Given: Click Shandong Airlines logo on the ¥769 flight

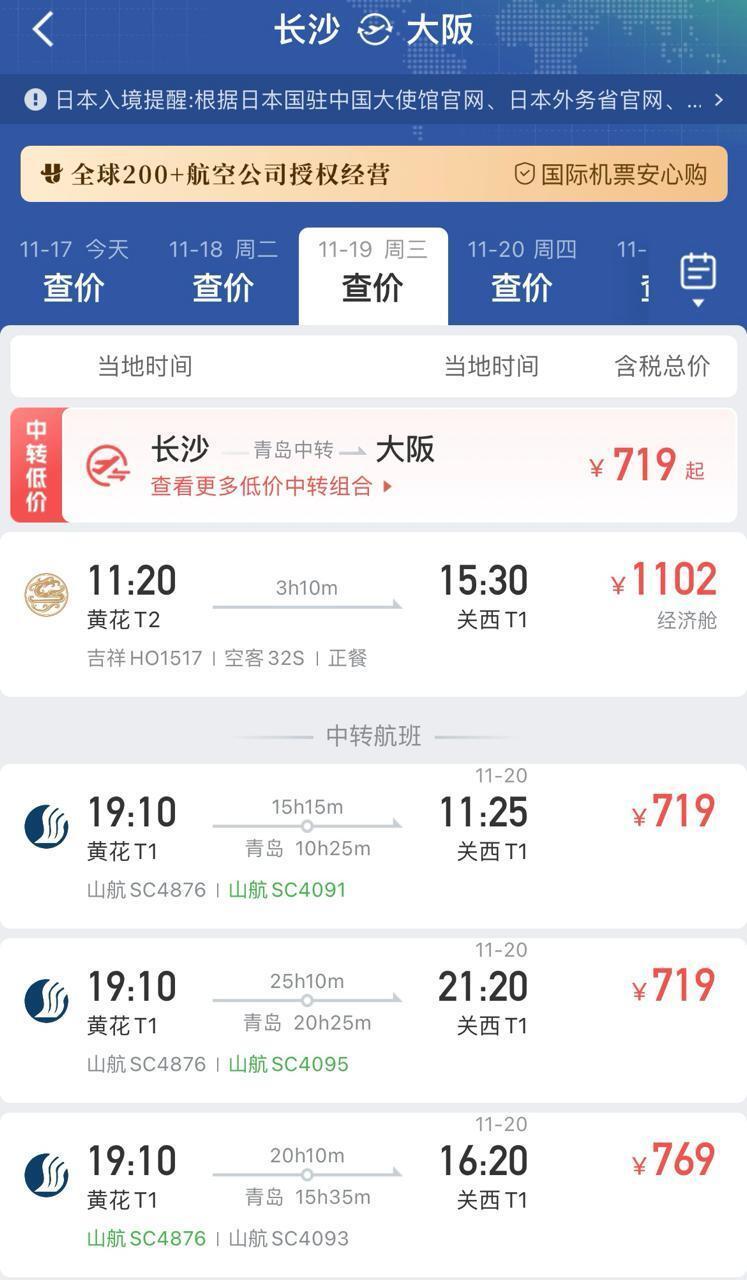Looking at the screenshot, I should tap(45, 1172).
